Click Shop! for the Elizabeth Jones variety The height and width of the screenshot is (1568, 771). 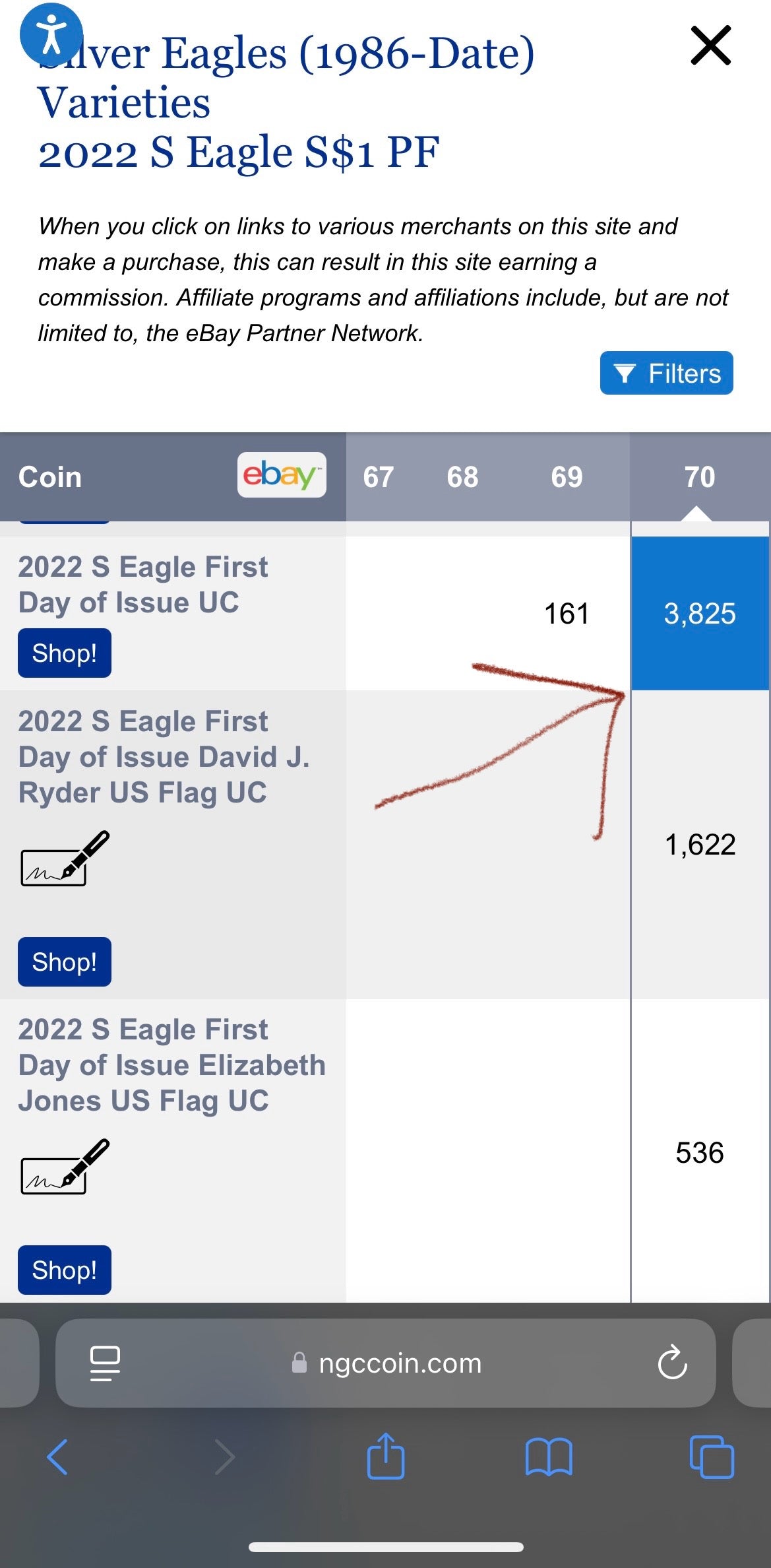click(x=64, y=1269)
